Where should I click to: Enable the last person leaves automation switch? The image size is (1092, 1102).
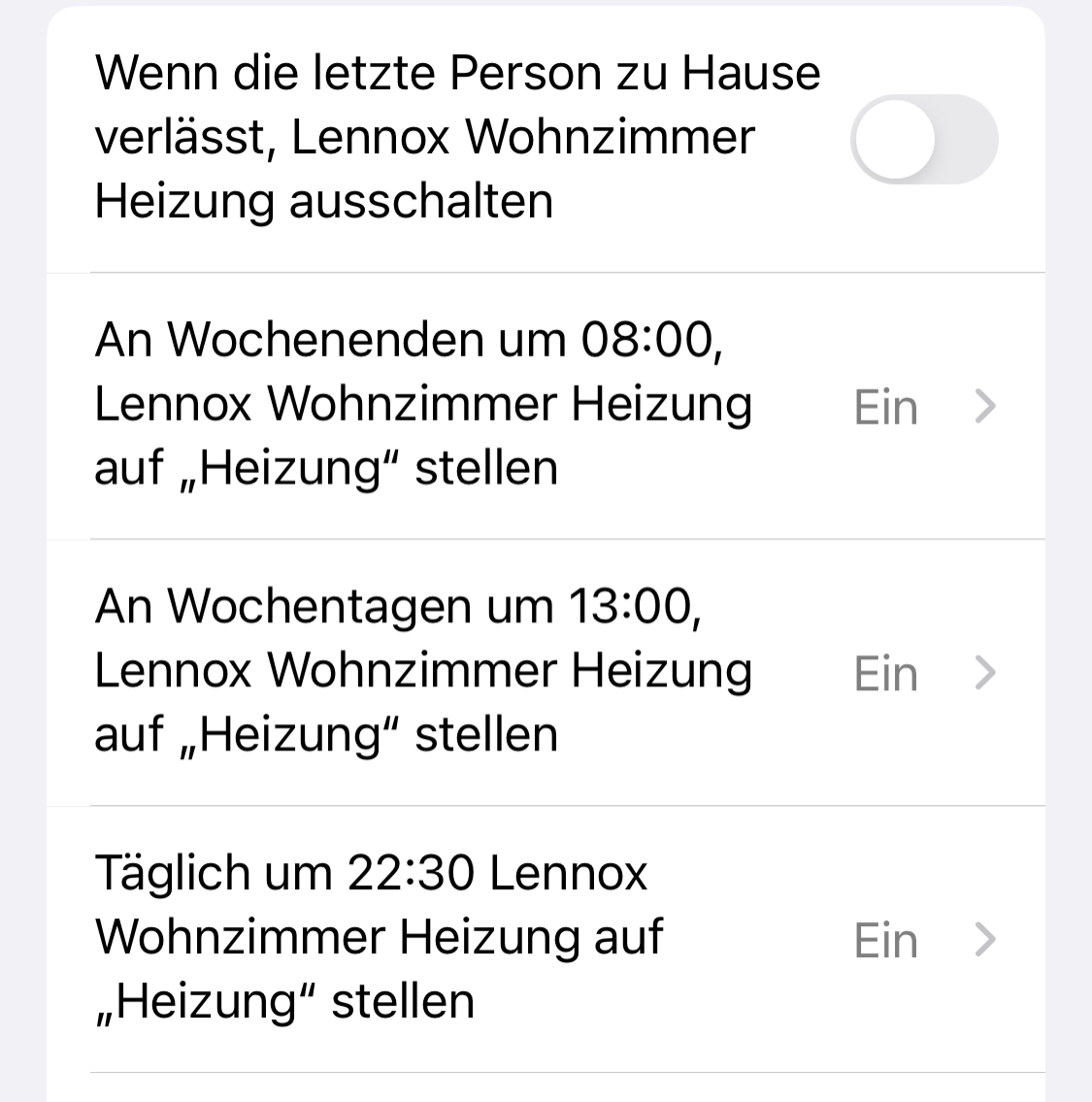tap(923, 139)
